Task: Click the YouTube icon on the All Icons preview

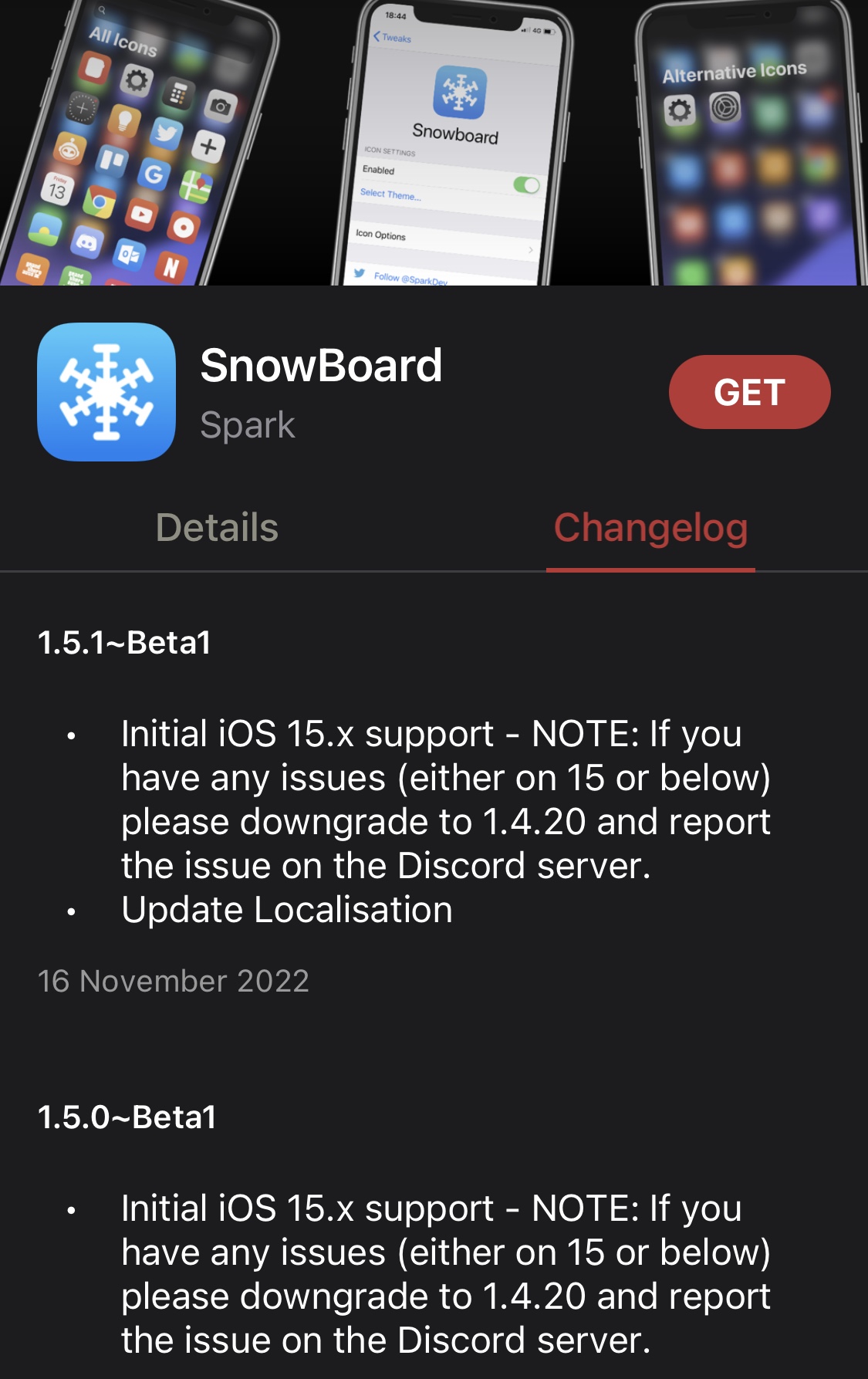Action: point(143,214)
